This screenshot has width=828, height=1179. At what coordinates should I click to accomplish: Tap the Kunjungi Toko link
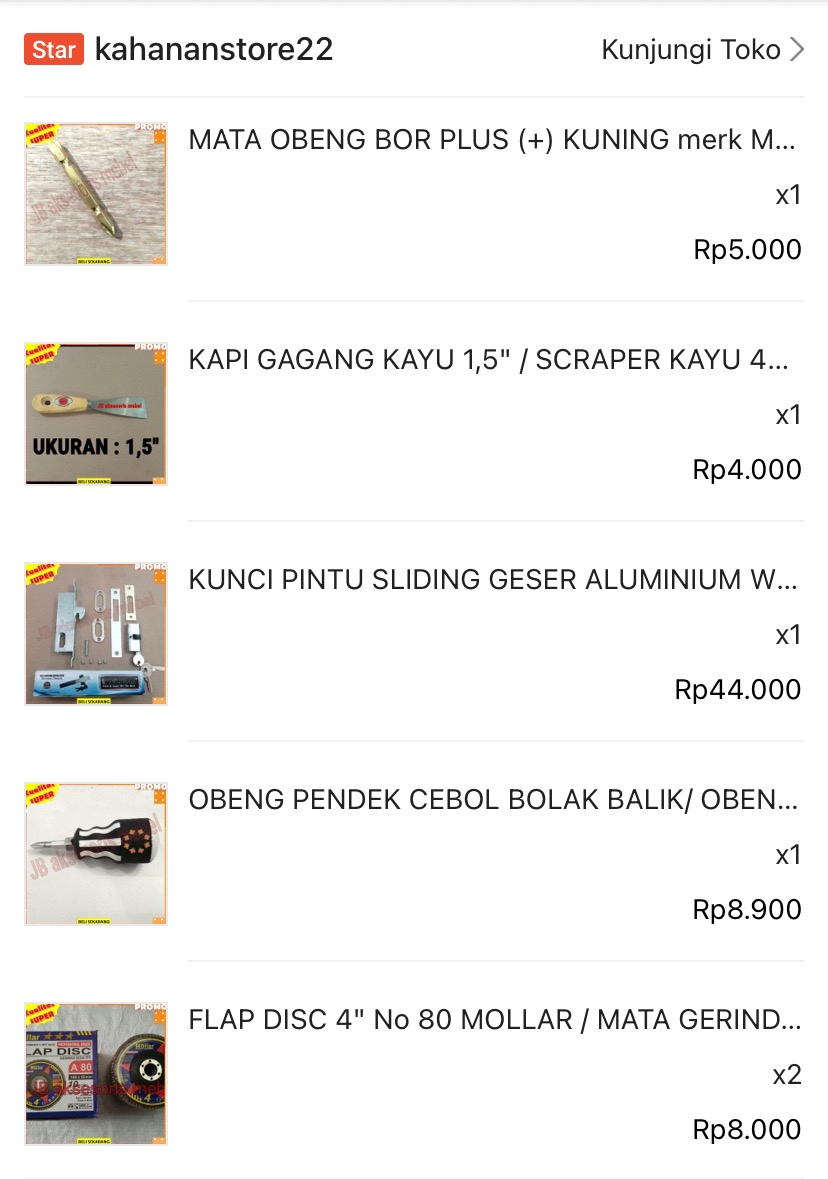pyautogui.click(x=690, y=49)
